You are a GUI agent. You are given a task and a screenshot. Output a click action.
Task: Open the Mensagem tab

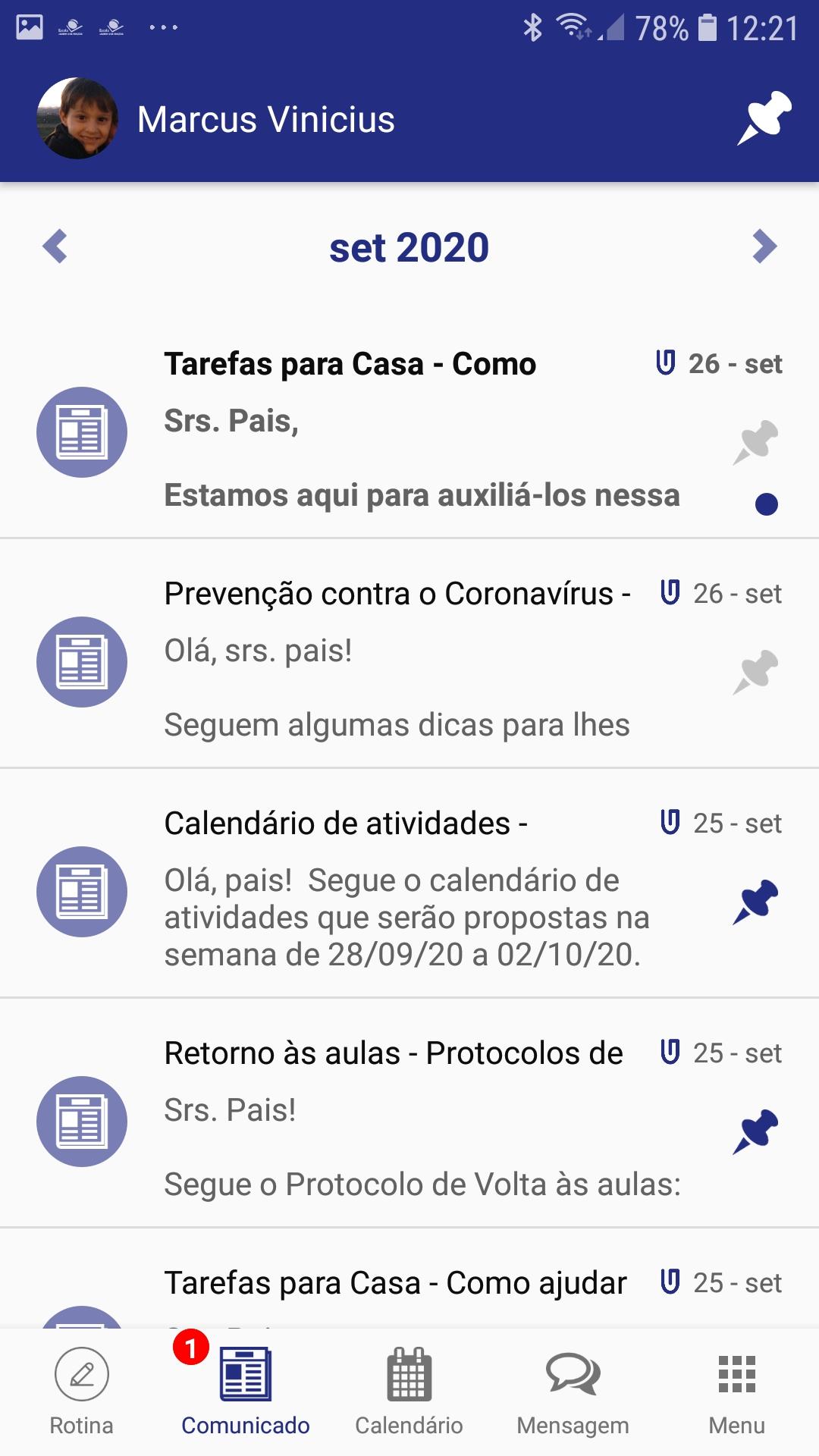click(573, 1392)
